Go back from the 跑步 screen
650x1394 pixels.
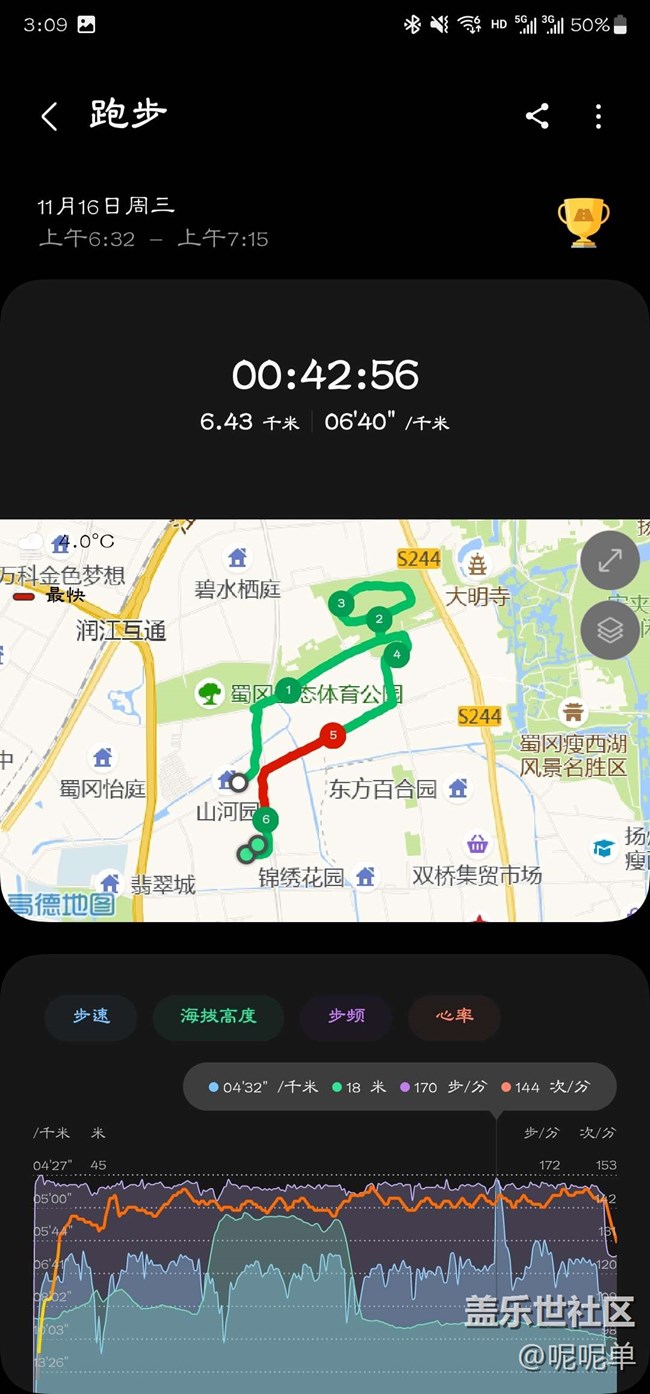[49, 117]
